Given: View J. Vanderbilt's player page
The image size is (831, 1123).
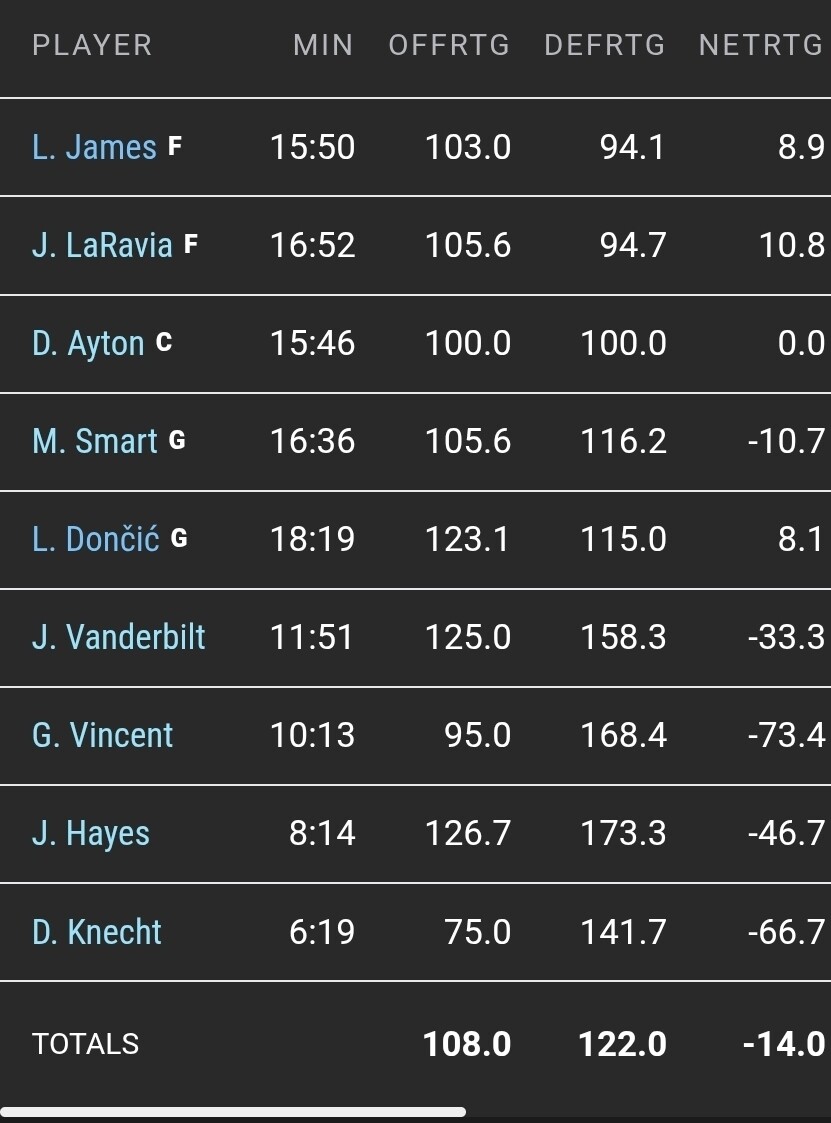Looking at the screenshot, I should 118,638.
